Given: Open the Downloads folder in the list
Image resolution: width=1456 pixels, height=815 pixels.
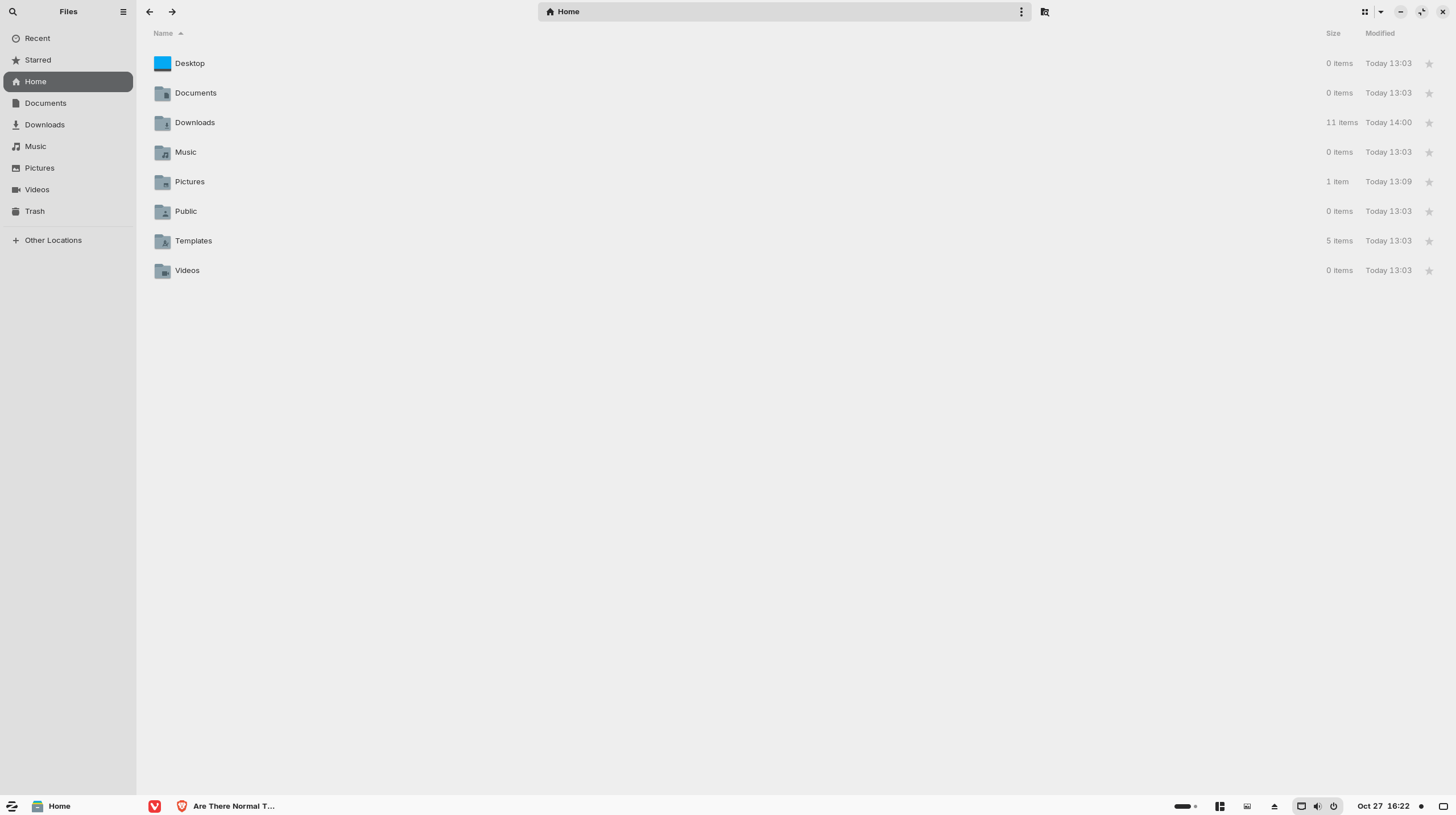Looking at the screenshot, I should [195, 123].
